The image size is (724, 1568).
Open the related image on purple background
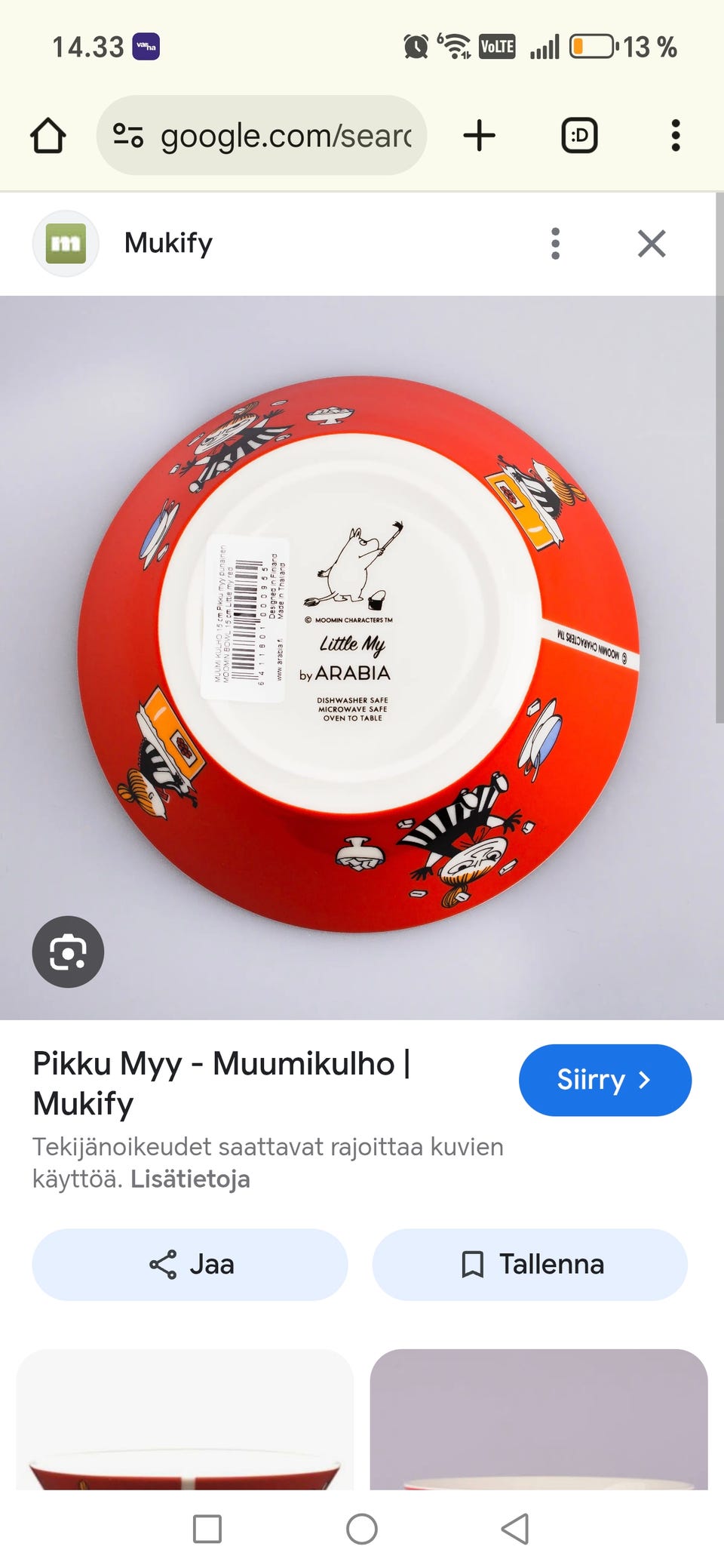pyautogui.click(x=538, y=1419)
